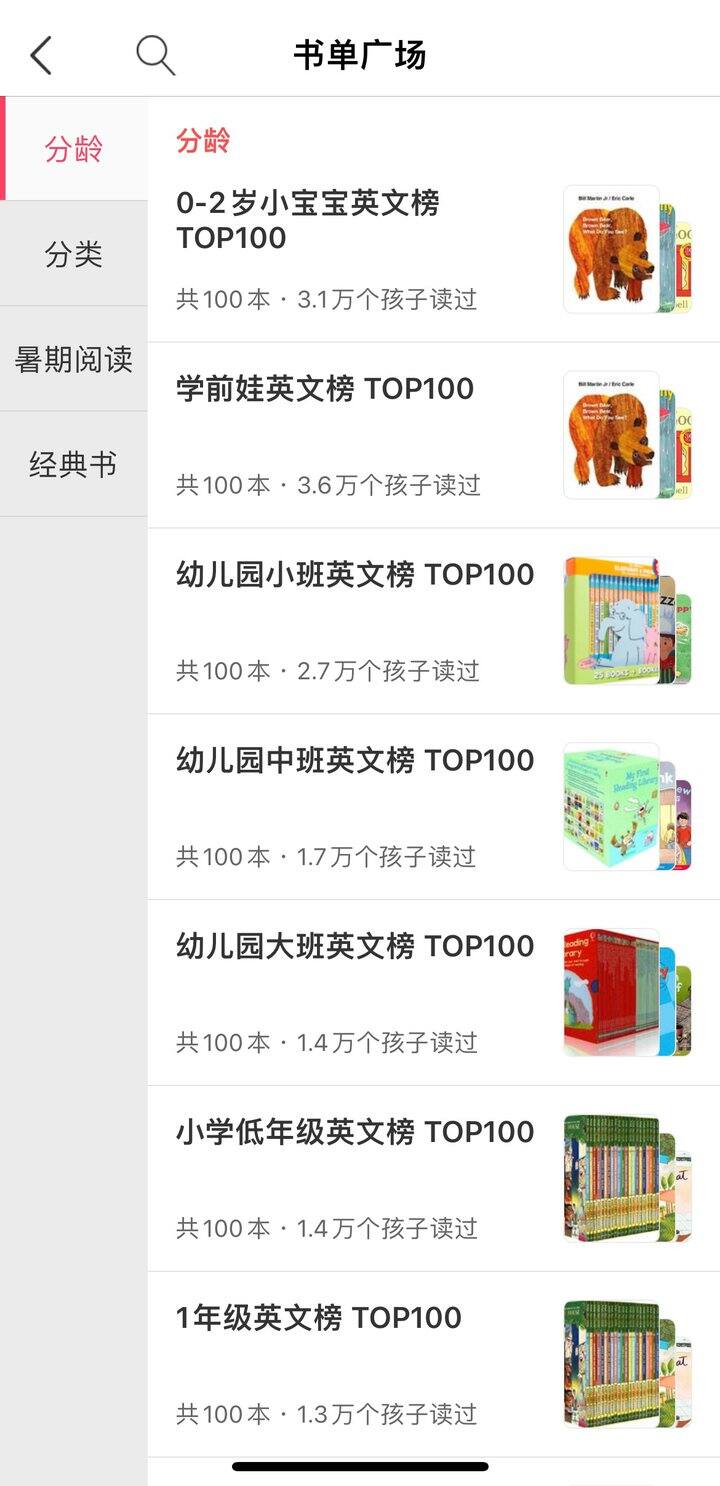View 幼儿园大班英文榜 TOP100 list
The width and height of the screenshot is (720, 1486).
(360, 993)
